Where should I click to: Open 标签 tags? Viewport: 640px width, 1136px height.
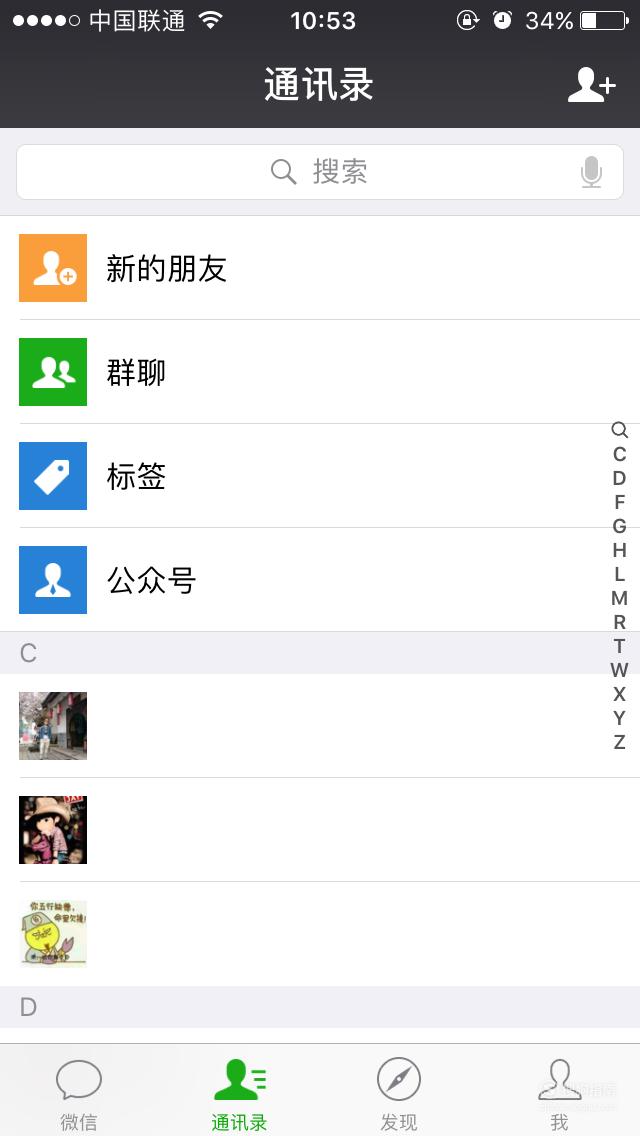pyautogui.click(x=320, y=476)
